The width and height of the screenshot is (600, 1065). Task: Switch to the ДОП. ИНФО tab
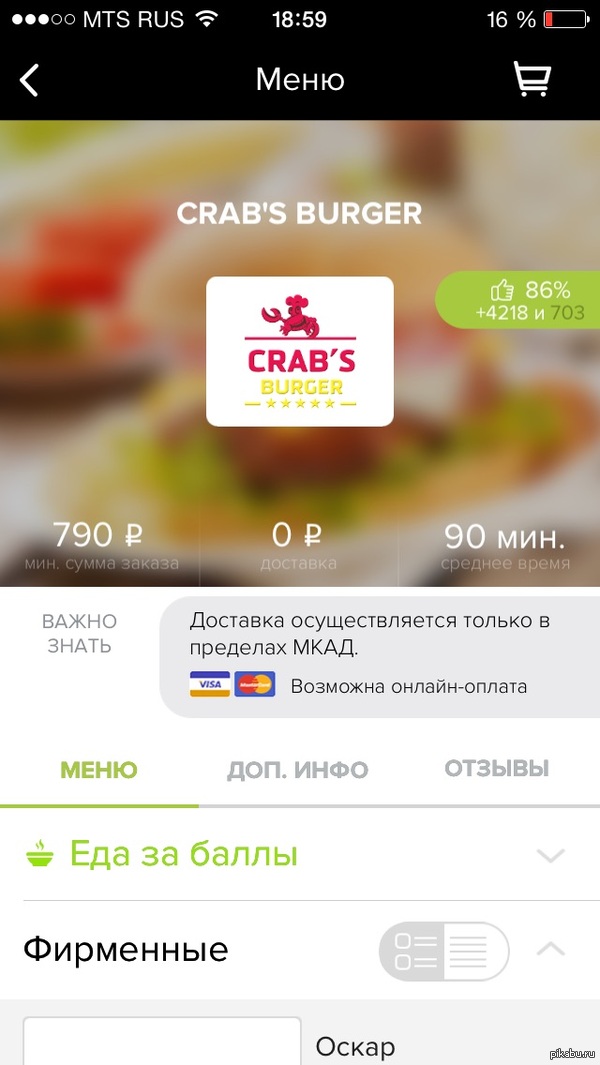(x=297, y=770)
